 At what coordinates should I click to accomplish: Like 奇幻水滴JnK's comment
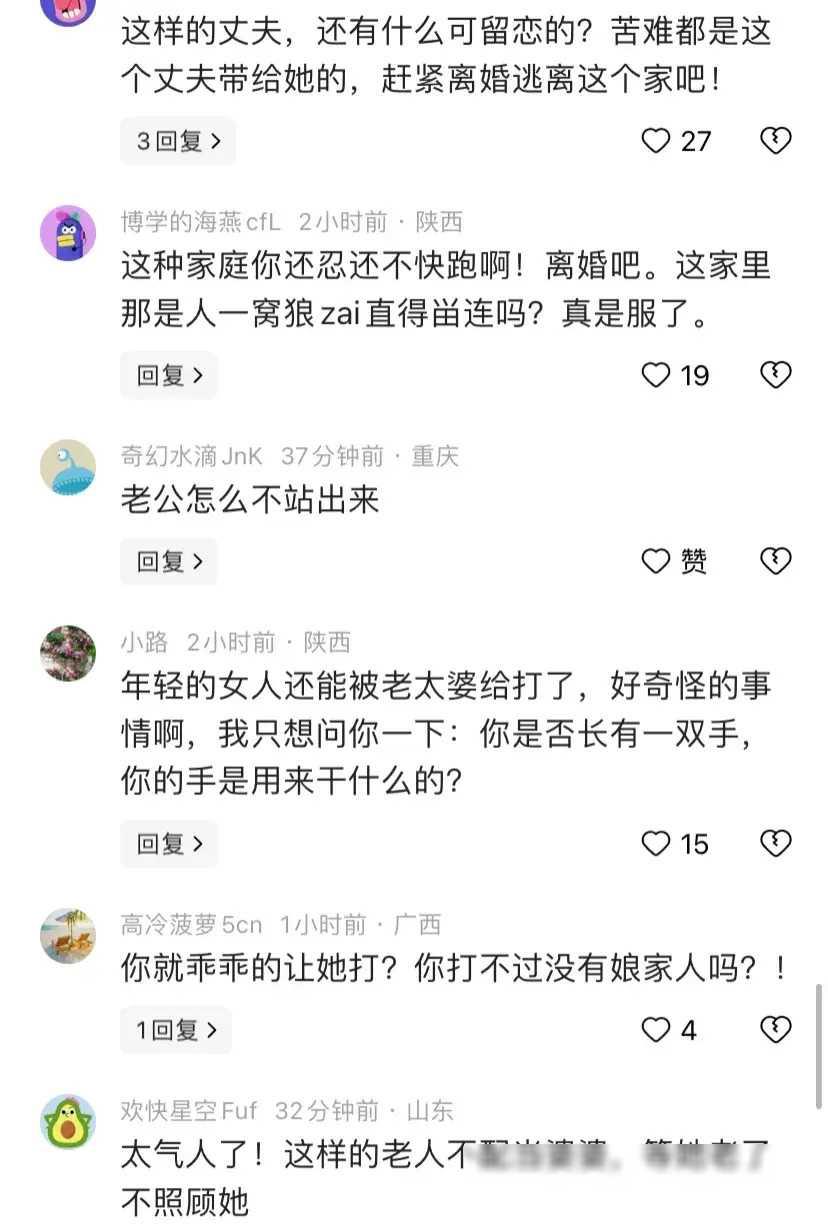point(656,562)
